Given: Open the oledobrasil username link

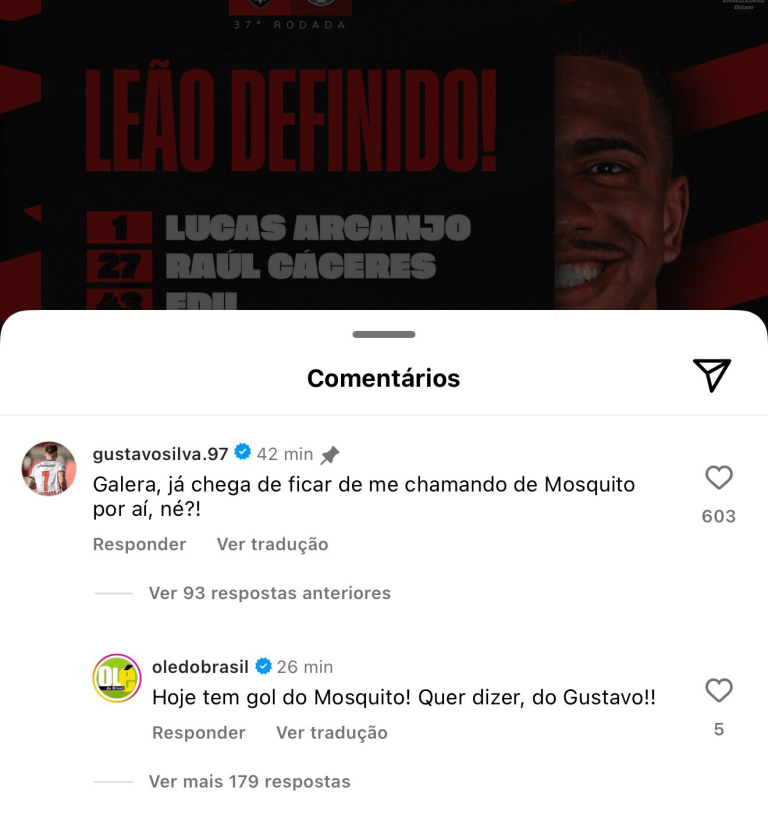Looking at the screenshot, I should click(x=200, y=667).
